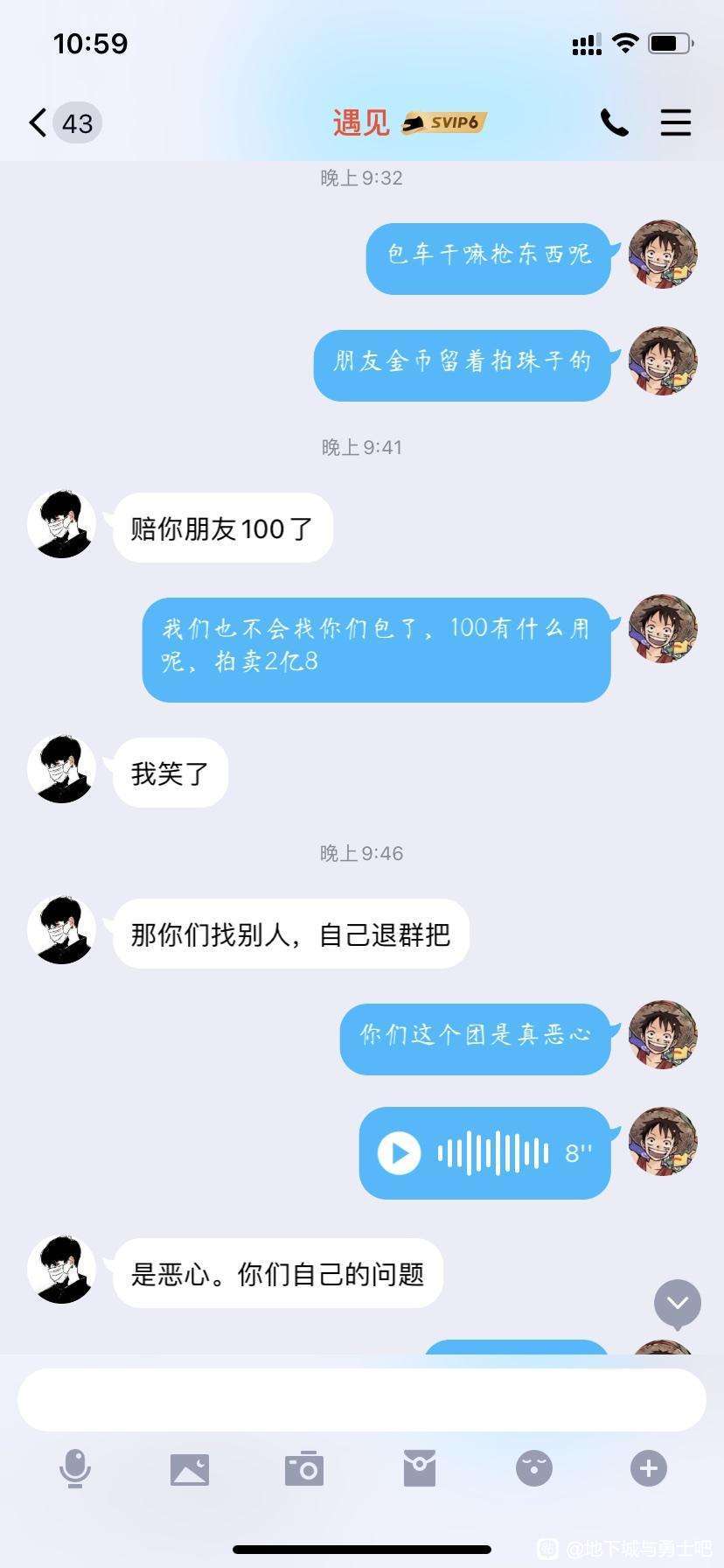Send a red packet
The width and height of the screenshot is (724, 1568).
[420, 1468]
